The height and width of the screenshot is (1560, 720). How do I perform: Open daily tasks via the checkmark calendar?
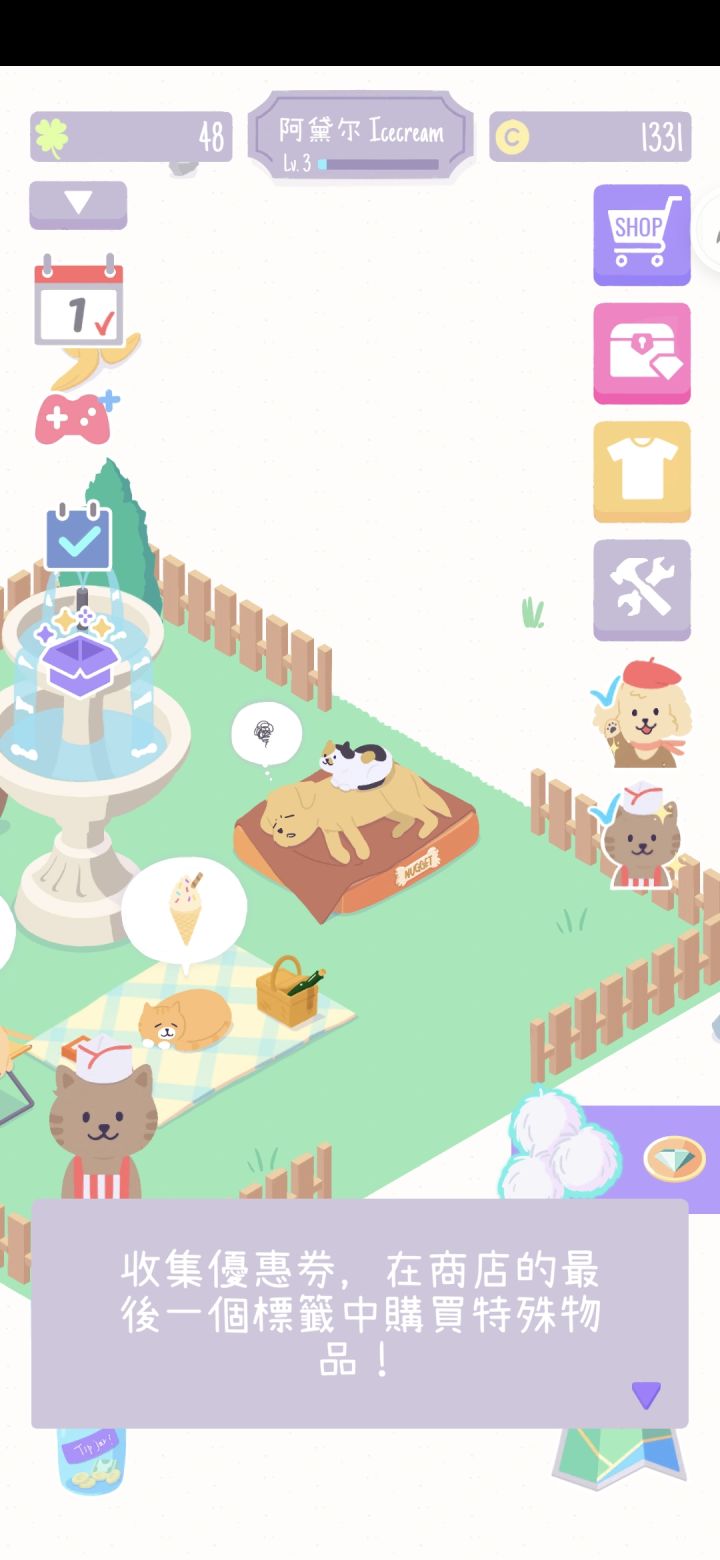(77, 540)
